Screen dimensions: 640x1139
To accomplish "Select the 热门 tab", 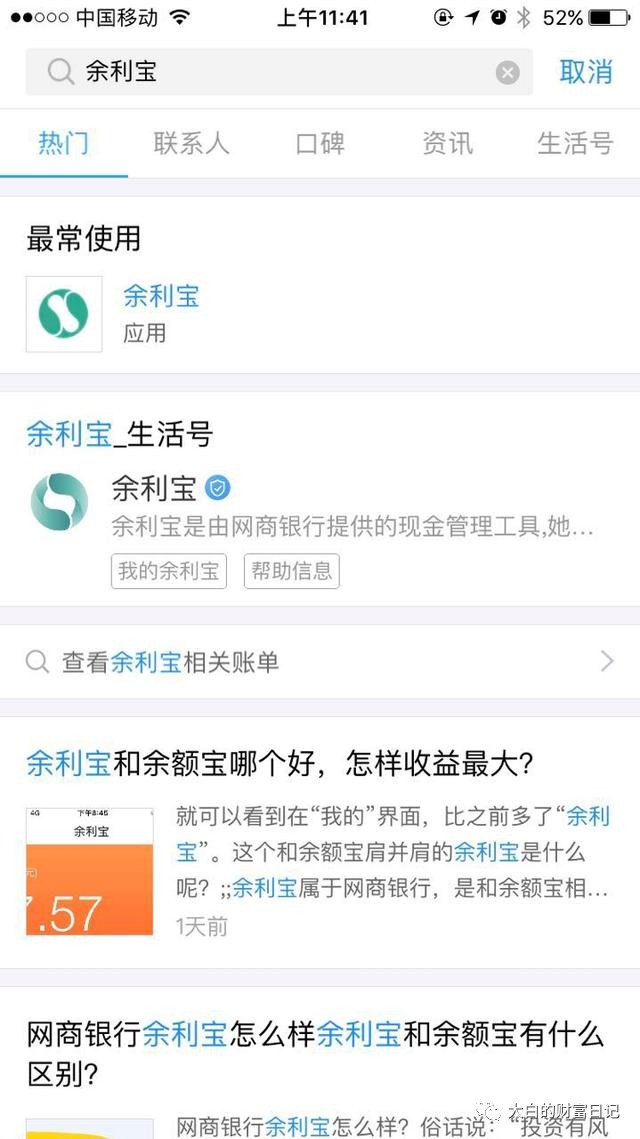I will pos(64,143).
